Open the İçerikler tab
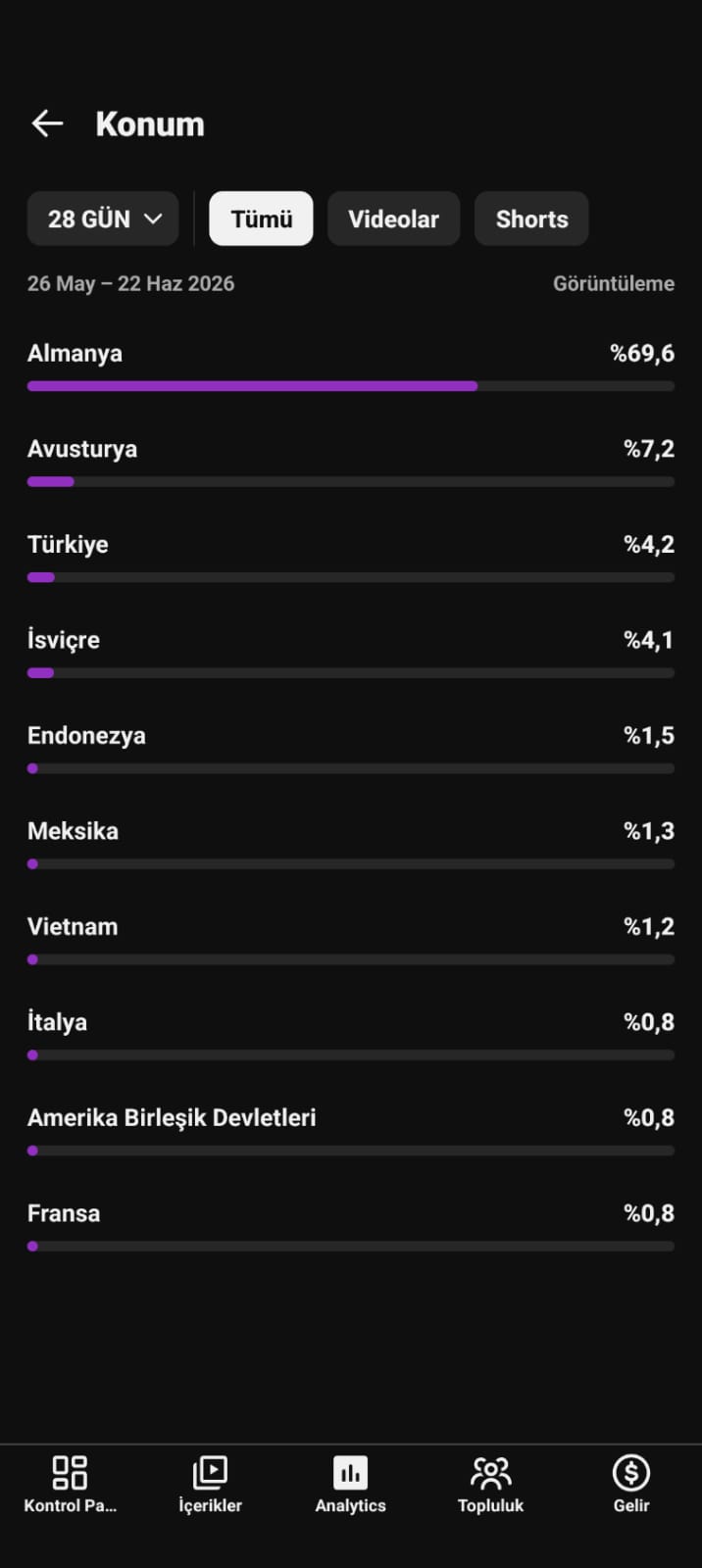The width and height of the screenshot is (702, 1568). pos(210,1485)
